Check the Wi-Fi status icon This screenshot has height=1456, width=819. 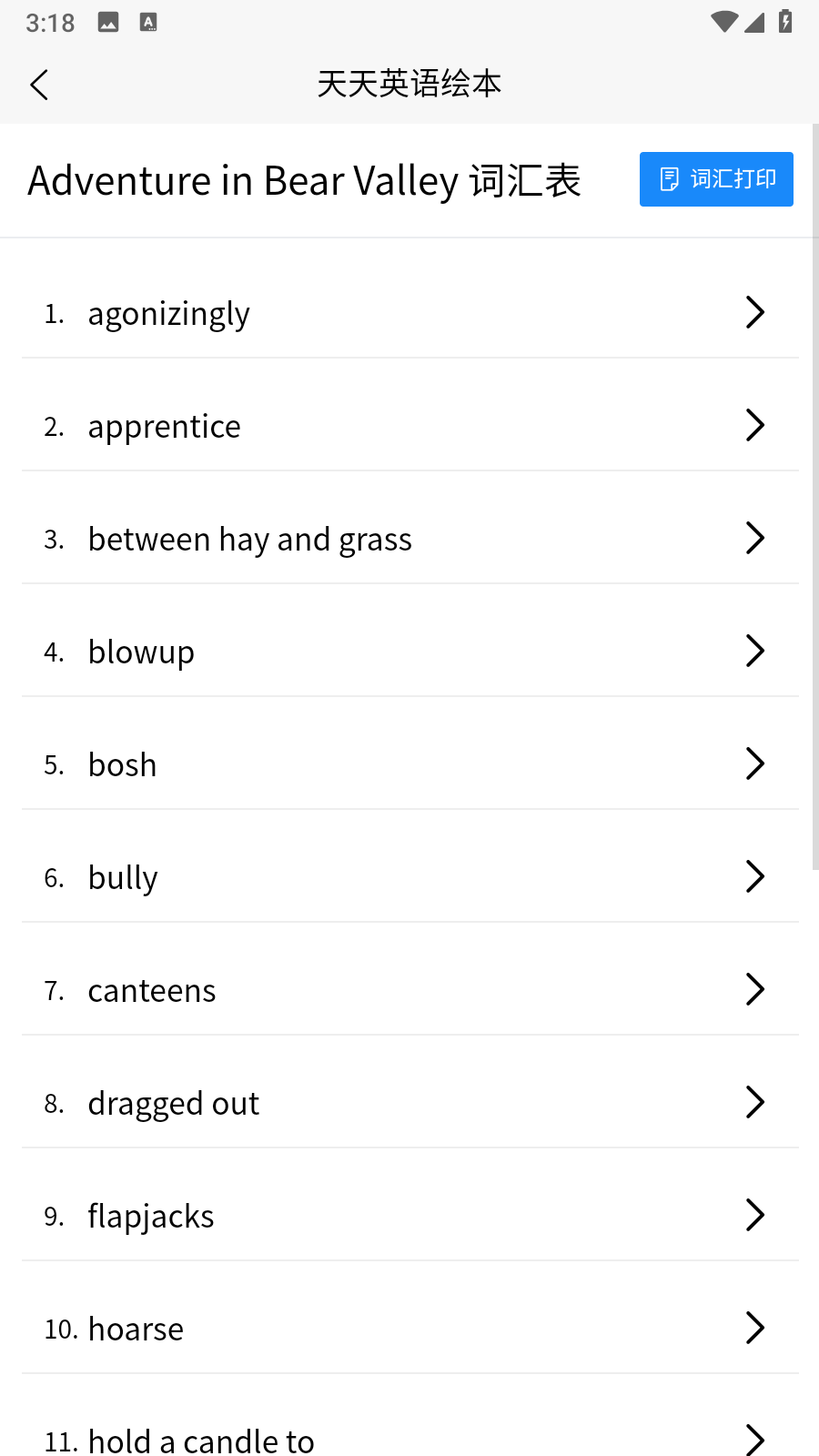pyautogui.click(x=725, y=23)
